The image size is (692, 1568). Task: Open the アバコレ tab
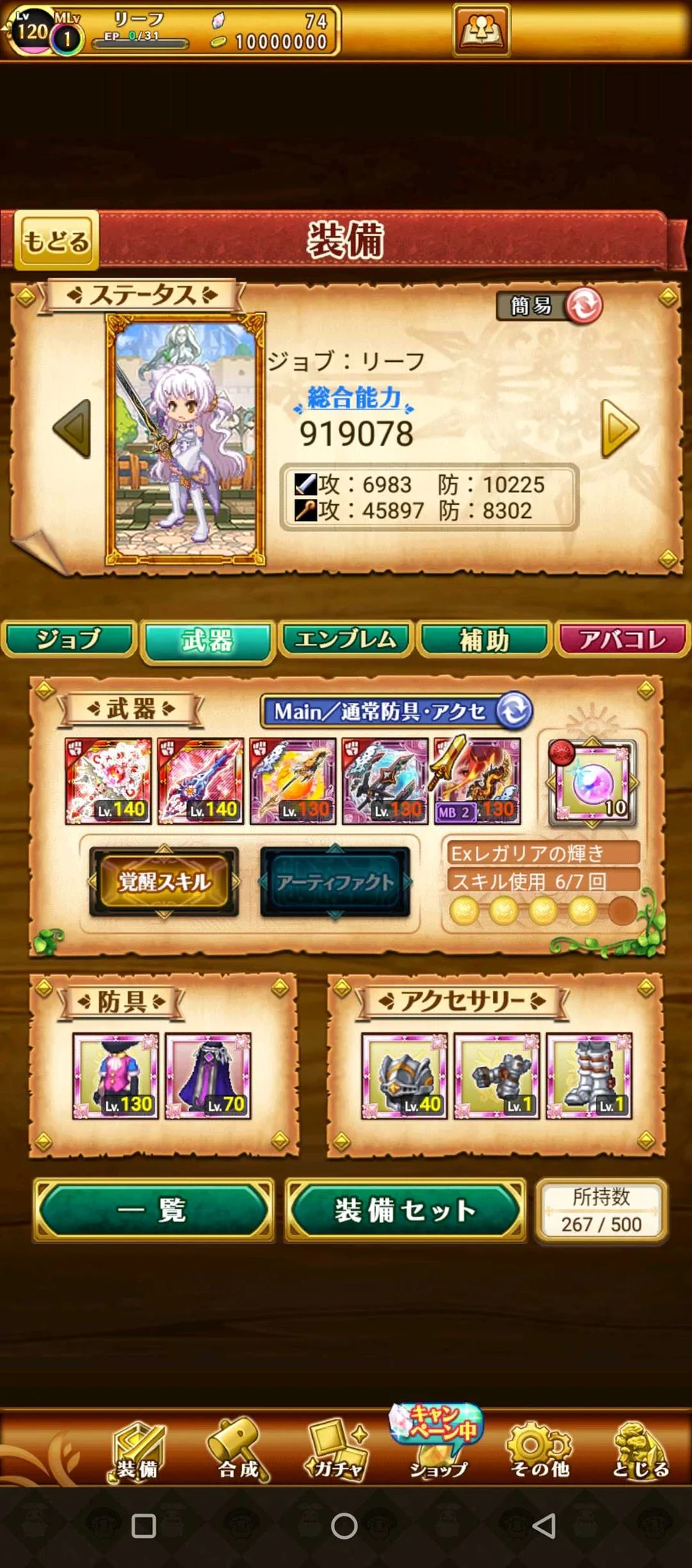623,639
